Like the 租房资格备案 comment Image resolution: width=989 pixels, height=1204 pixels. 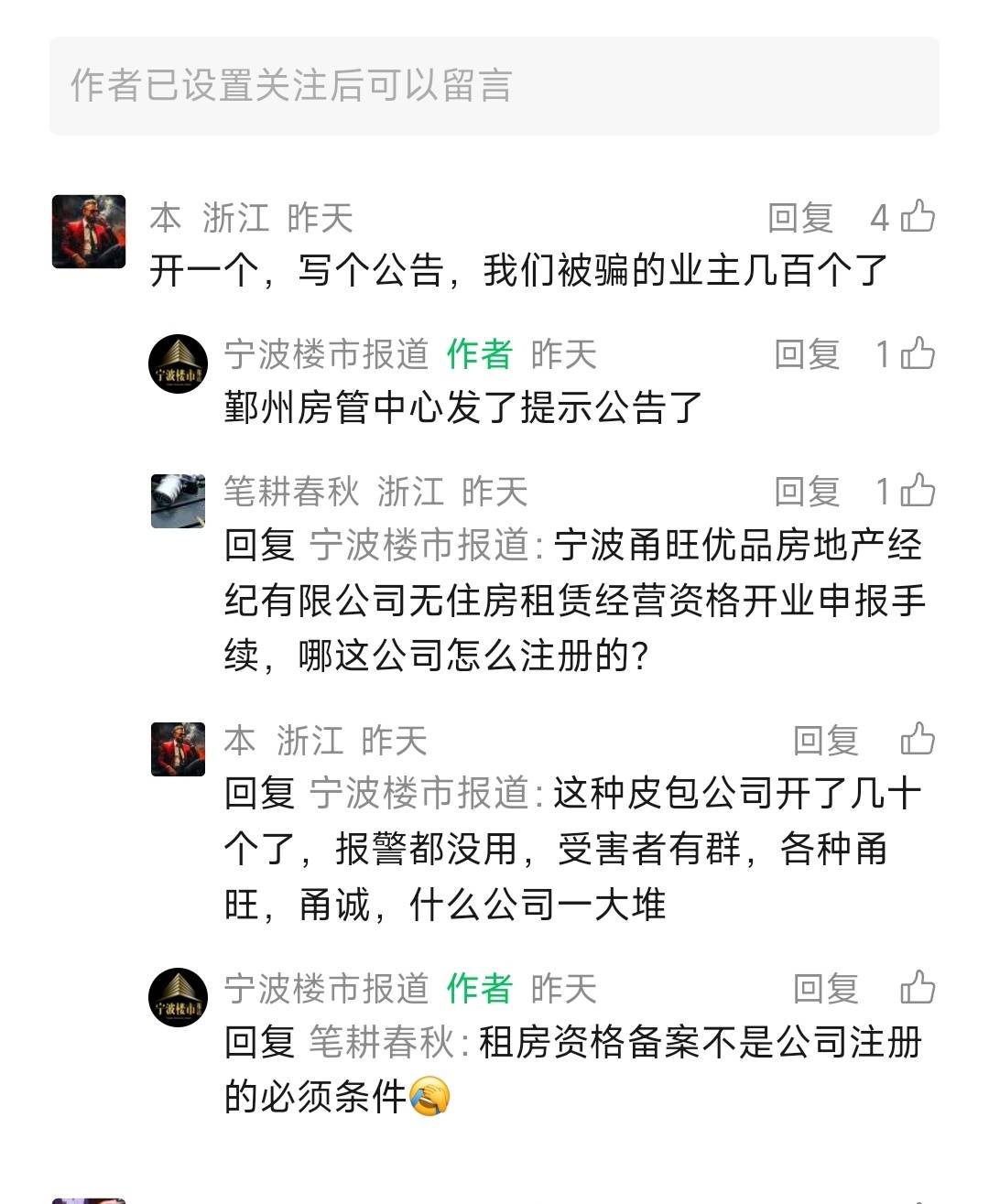tap(917, 988)
